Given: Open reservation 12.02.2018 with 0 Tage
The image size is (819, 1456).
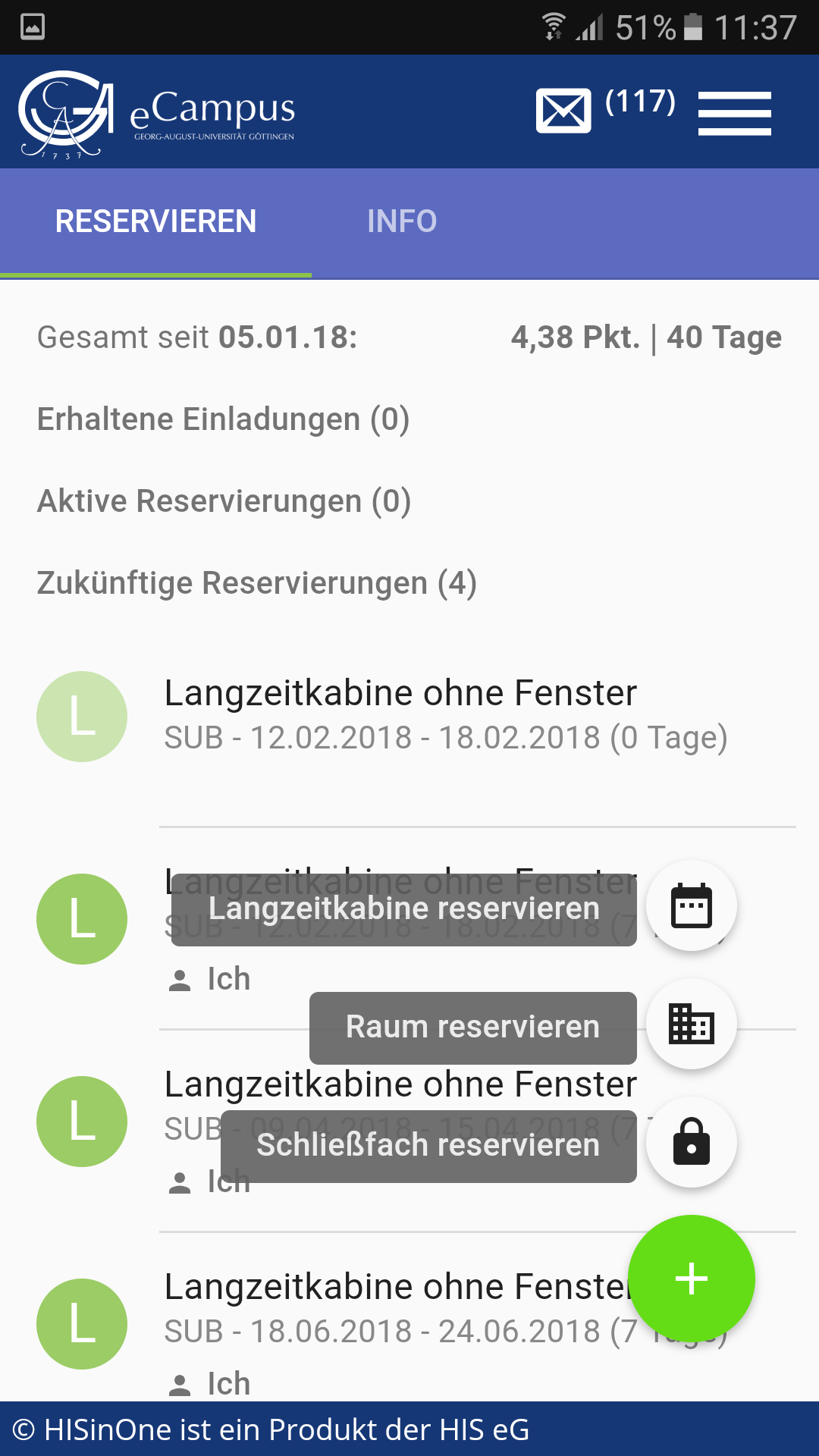Looking at the screenshot, I should (x=409, y=717).
